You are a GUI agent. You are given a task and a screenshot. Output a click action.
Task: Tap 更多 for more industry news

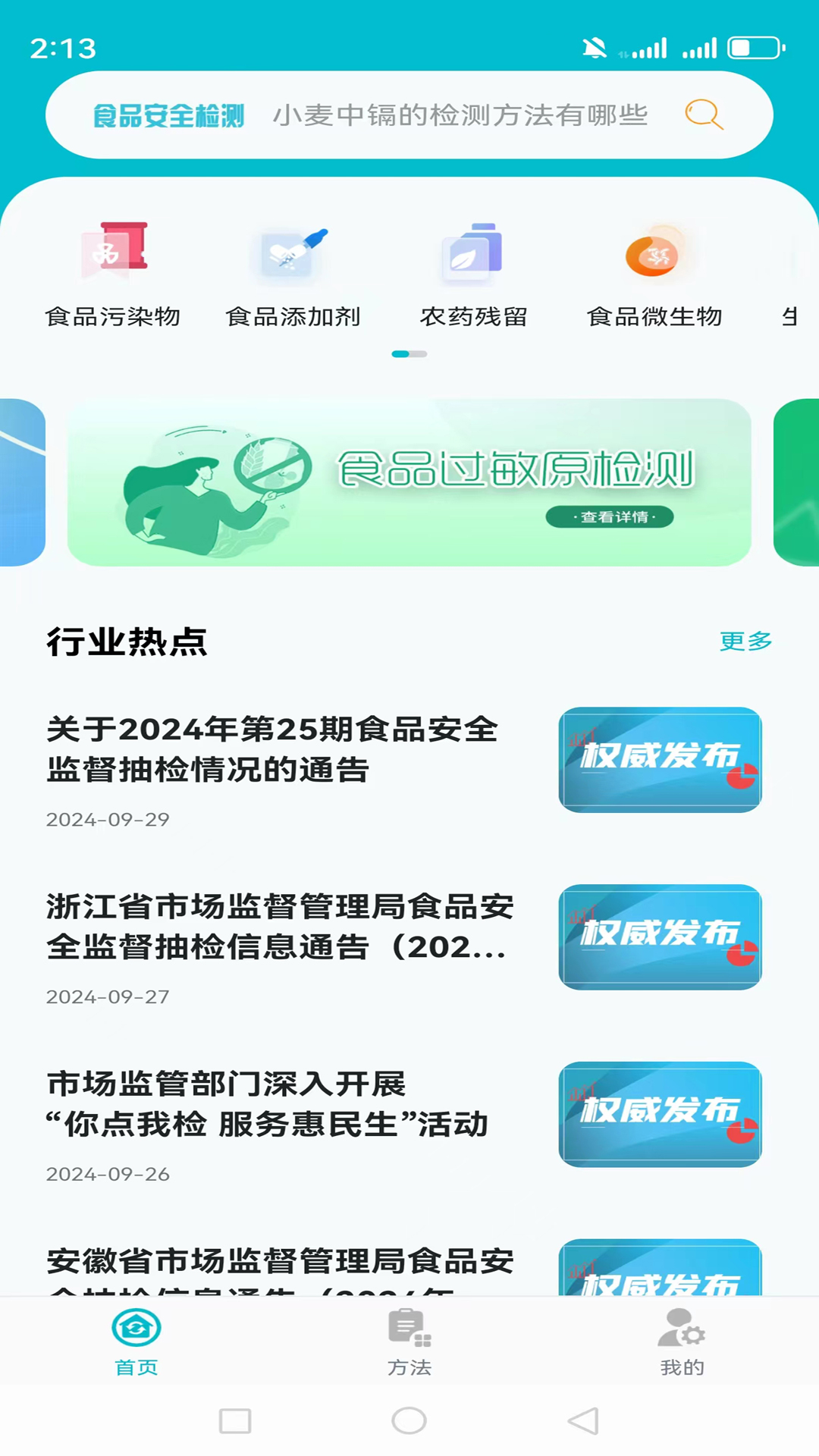point(745,641)
